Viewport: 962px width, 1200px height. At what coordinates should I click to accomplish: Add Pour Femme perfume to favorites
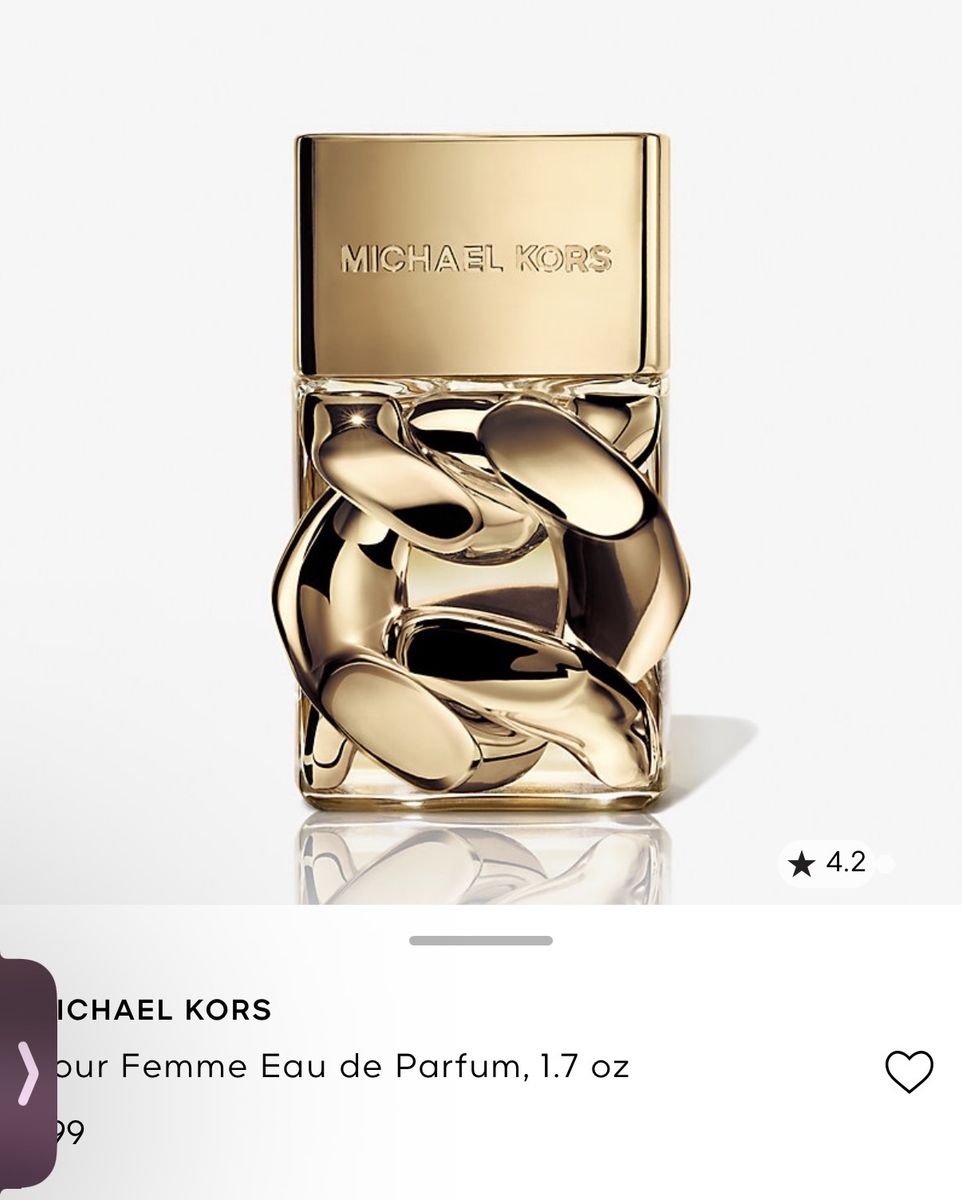click(x=909, y=1072)
